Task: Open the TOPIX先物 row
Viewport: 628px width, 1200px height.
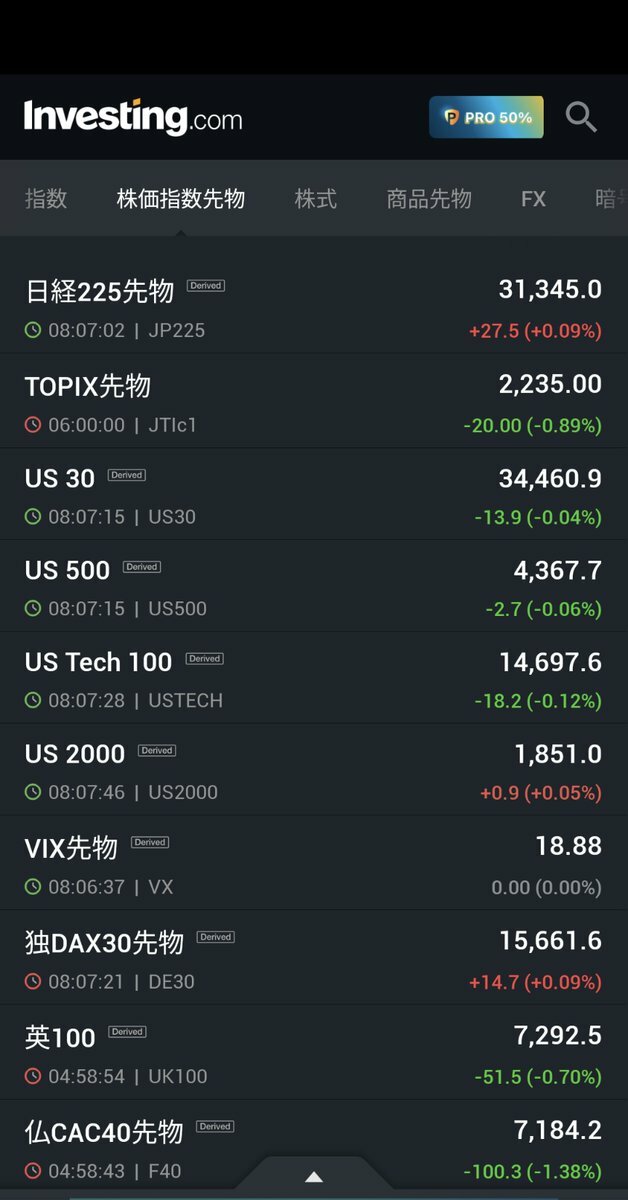Action: [x=314, y=402]
